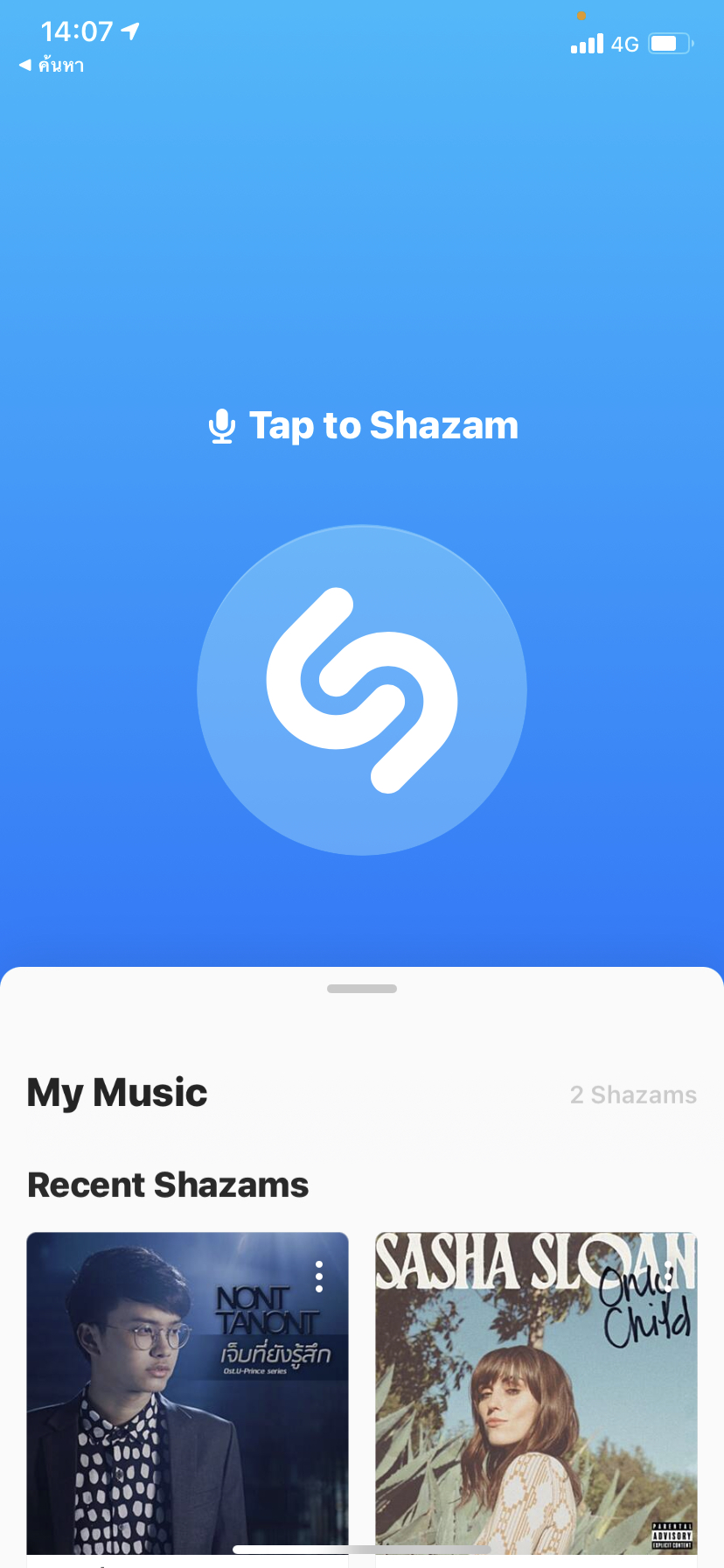Image resolution: width=724 pixels, height=1568 pixels.
Task: Click the cellular signal bars icon
Action: point(584,44)
